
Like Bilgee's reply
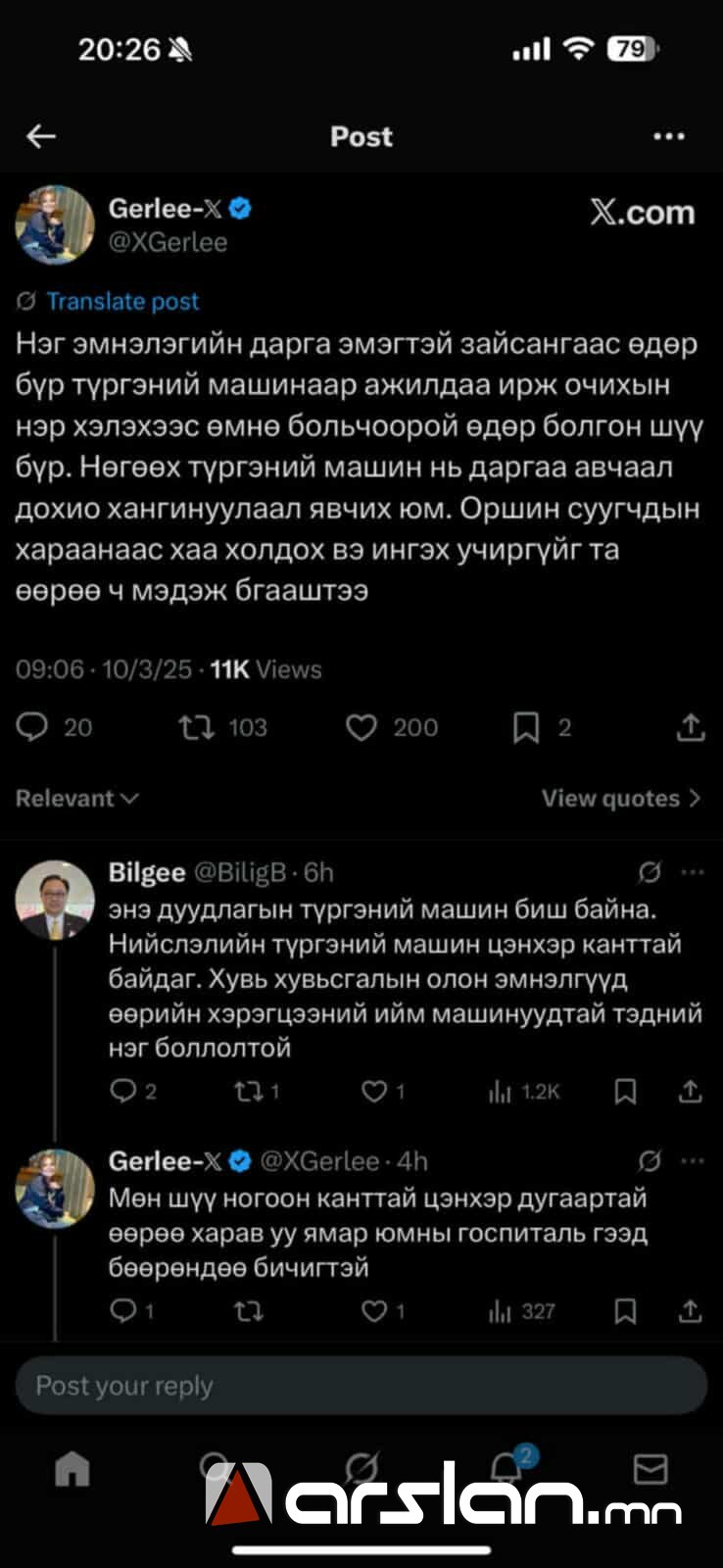[375, 1092]
